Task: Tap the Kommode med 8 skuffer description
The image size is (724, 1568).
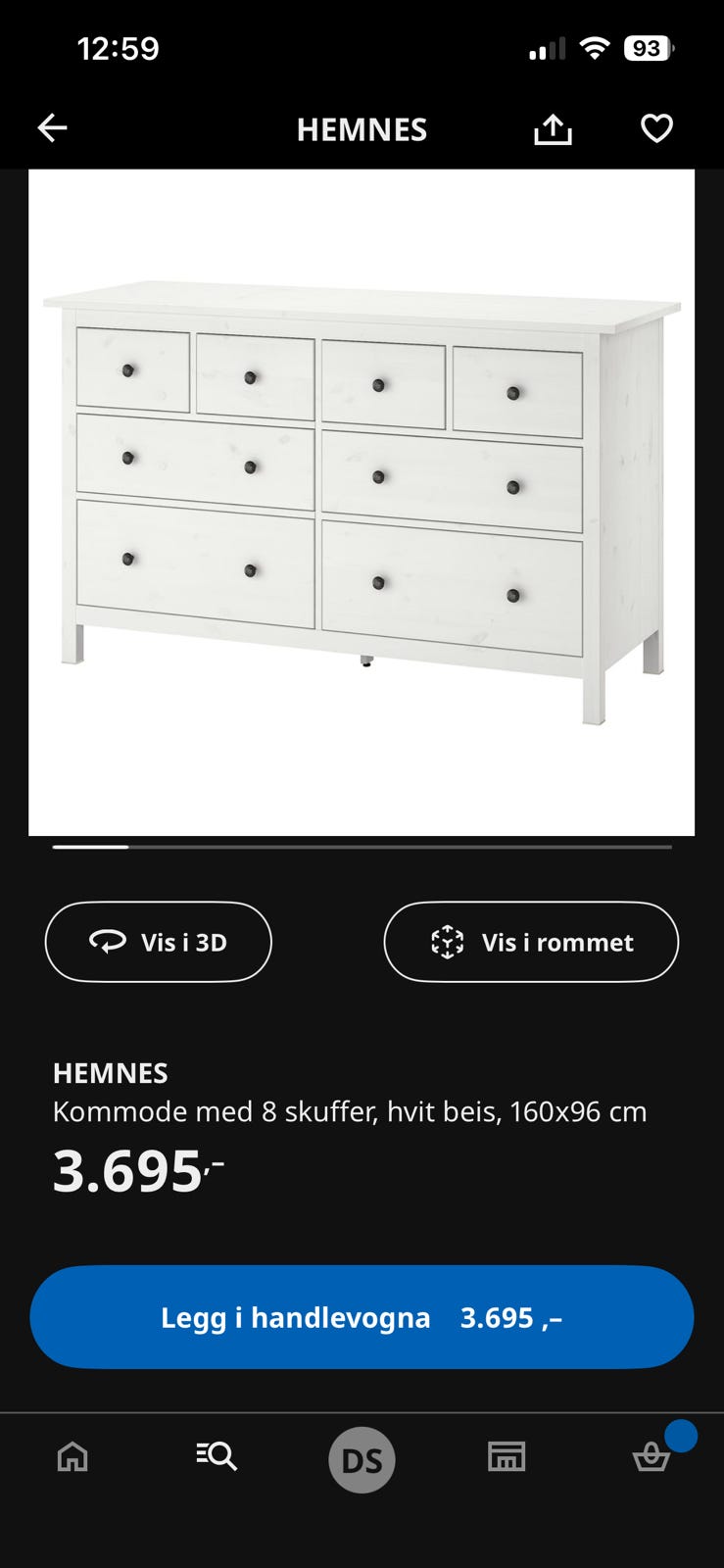Action: tap(350, 1111)
